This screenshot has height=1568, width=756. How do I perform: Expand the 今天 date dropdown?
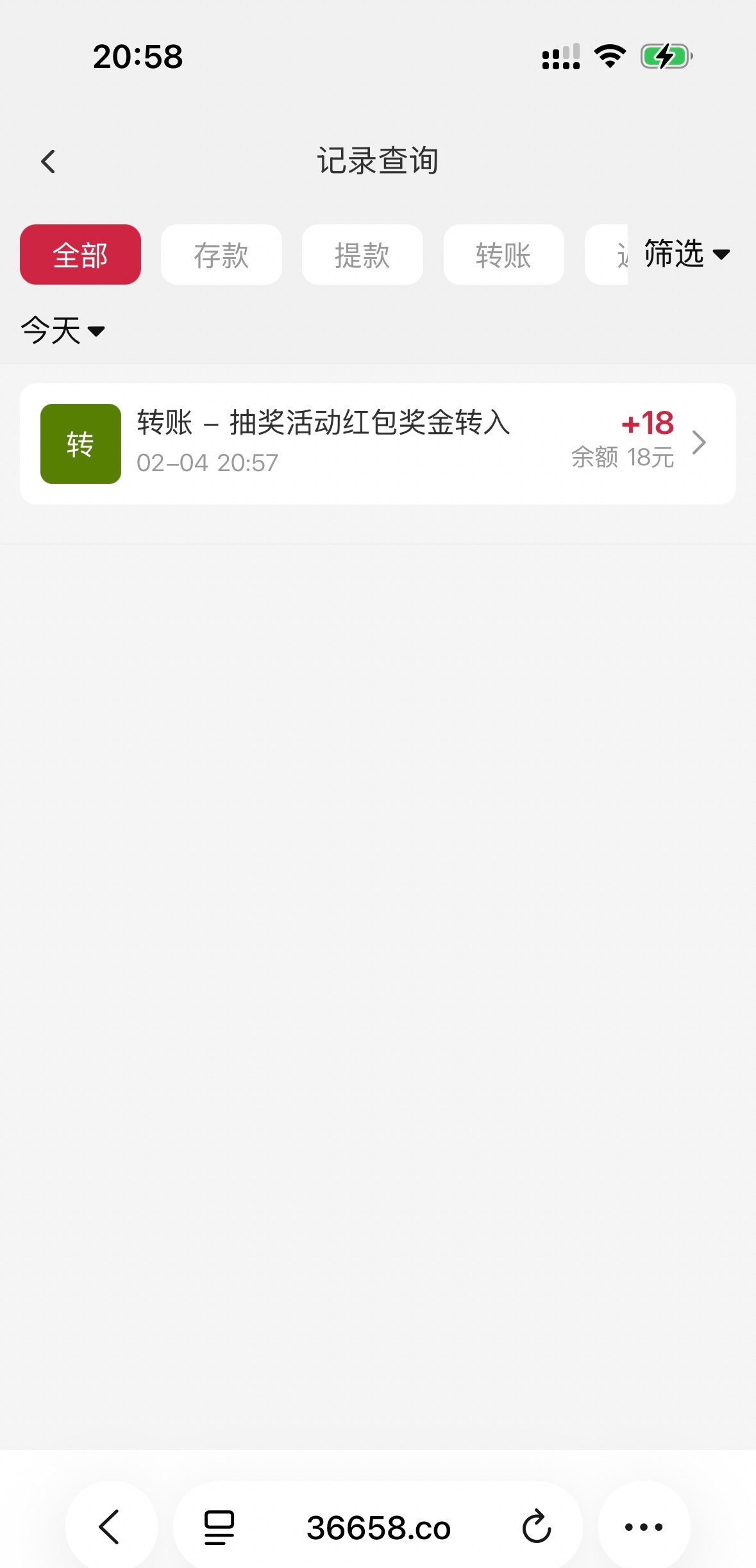click(x=62, y=331)
